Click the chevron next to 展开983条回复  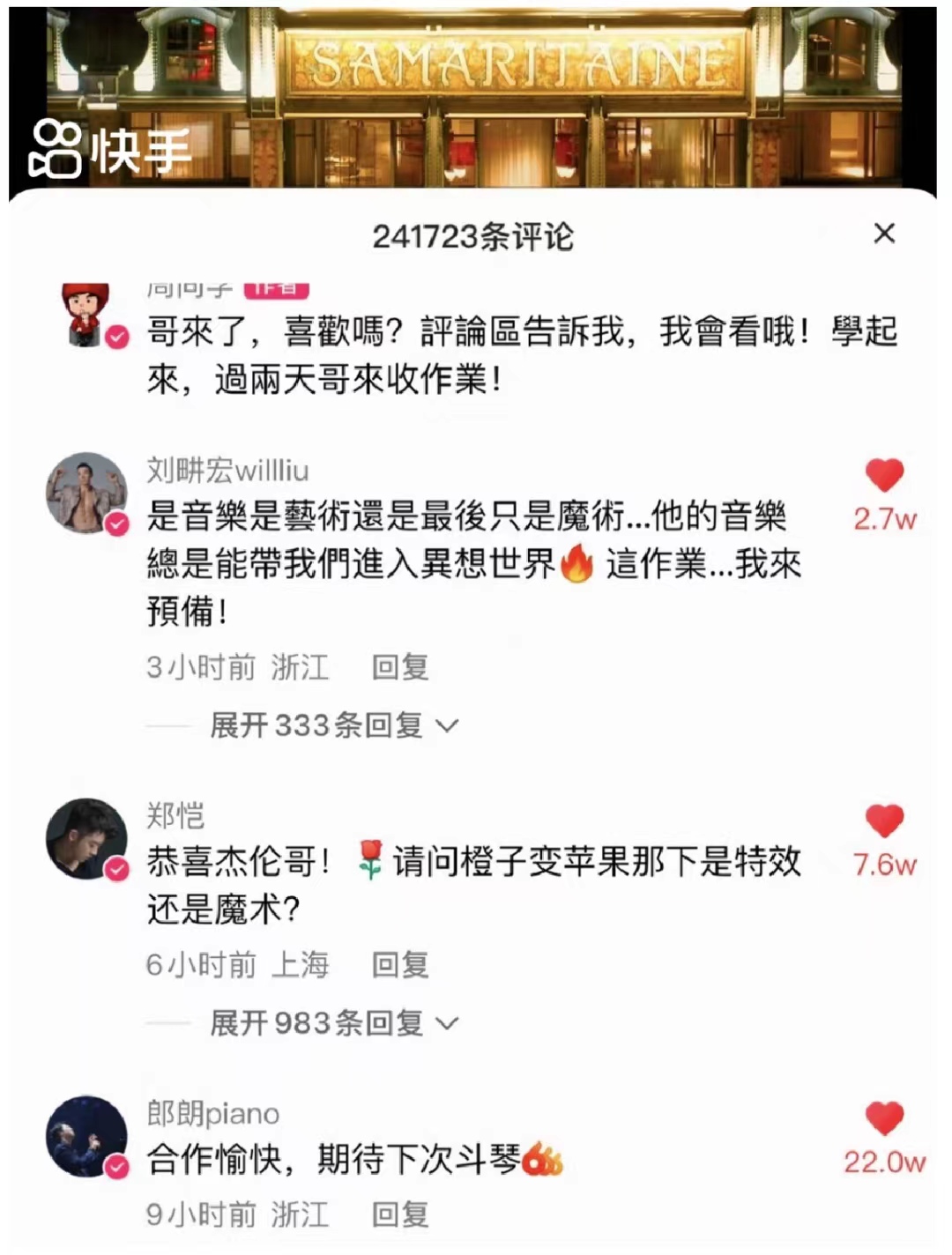[x=450, y=1023]
